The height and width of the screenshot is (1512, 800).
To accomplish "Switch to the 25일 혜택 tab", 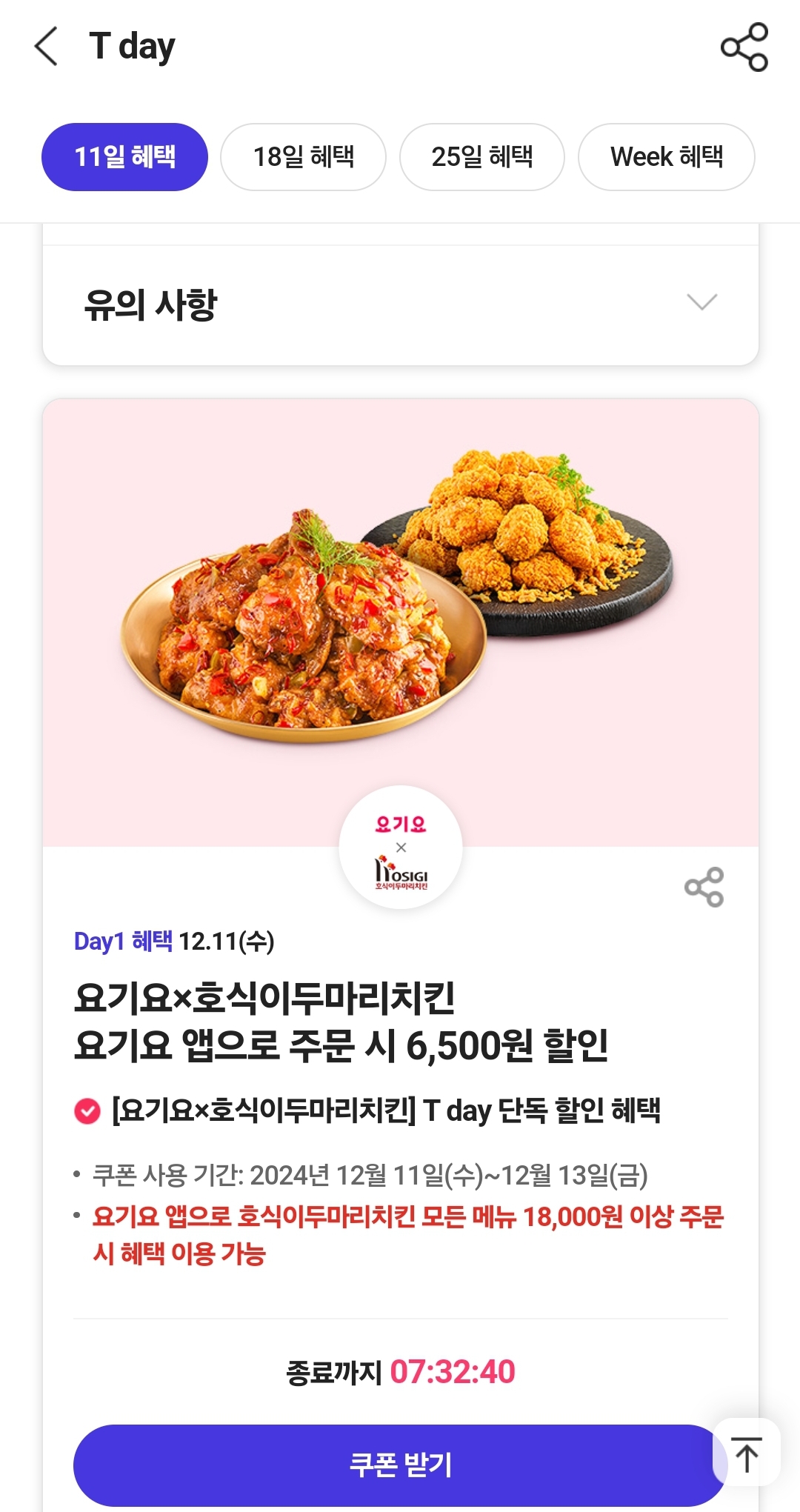I will pos(482,157).
